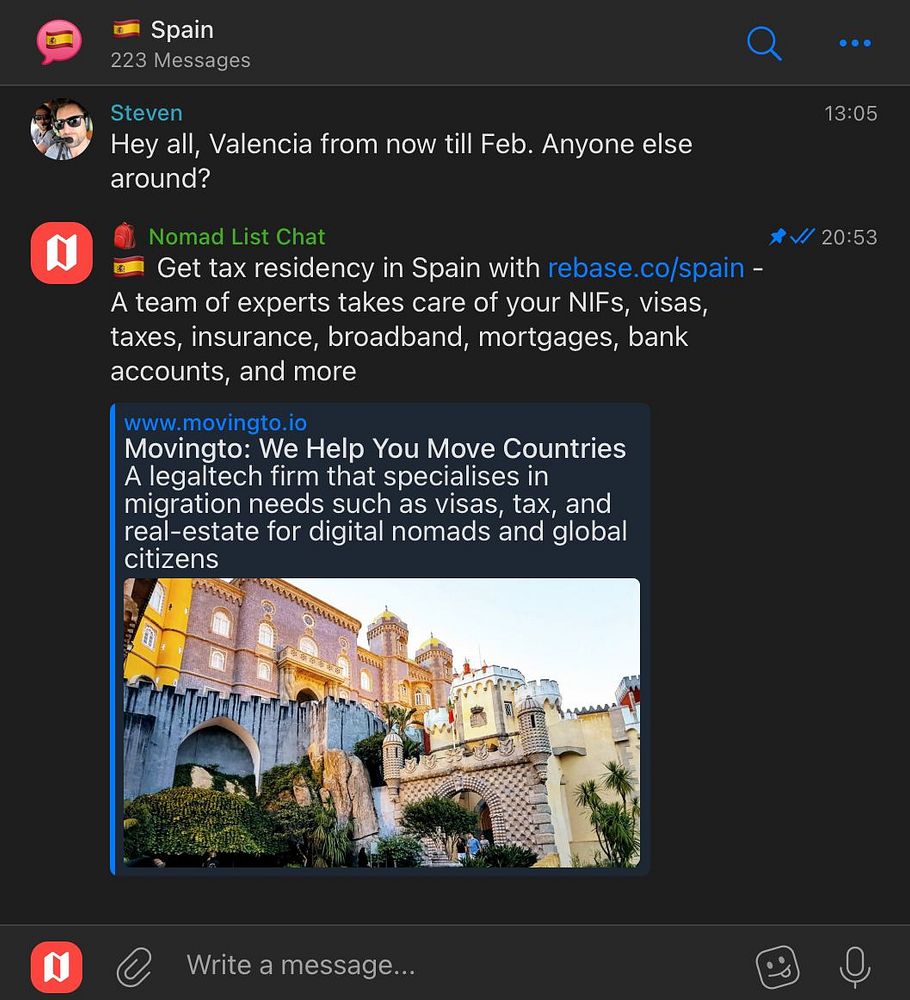
Task: Open the www.movingto.io link
Action: (215, 423)
